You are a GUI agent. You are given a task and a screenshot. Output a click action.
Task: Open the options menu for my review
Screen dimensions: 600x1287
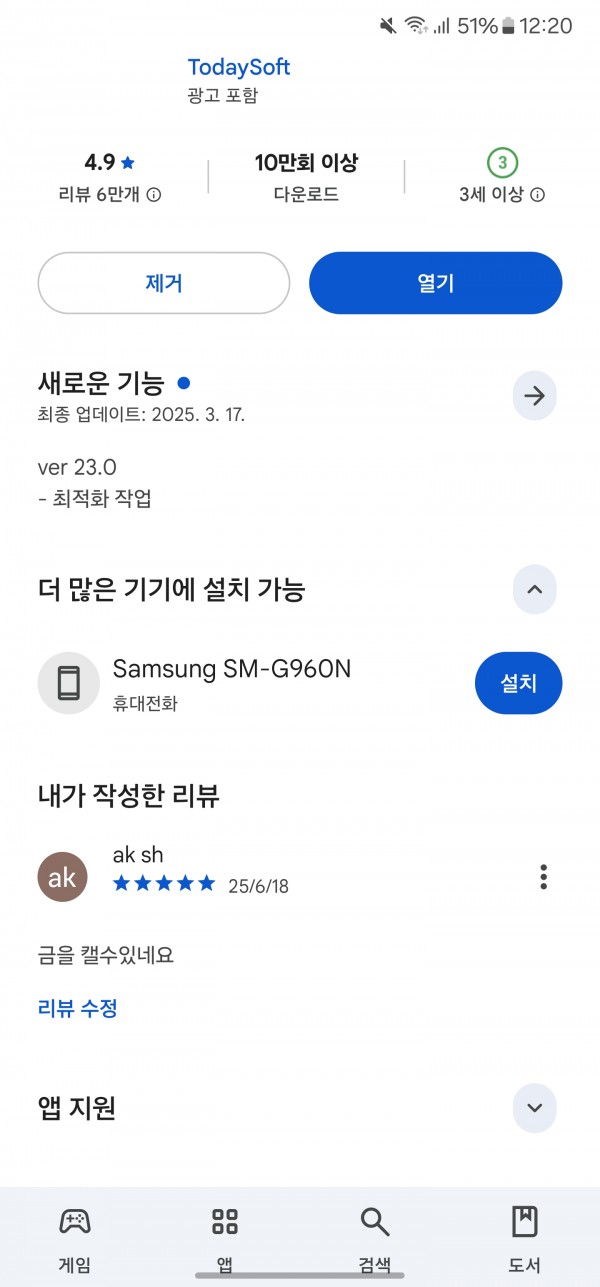[543, 877]
